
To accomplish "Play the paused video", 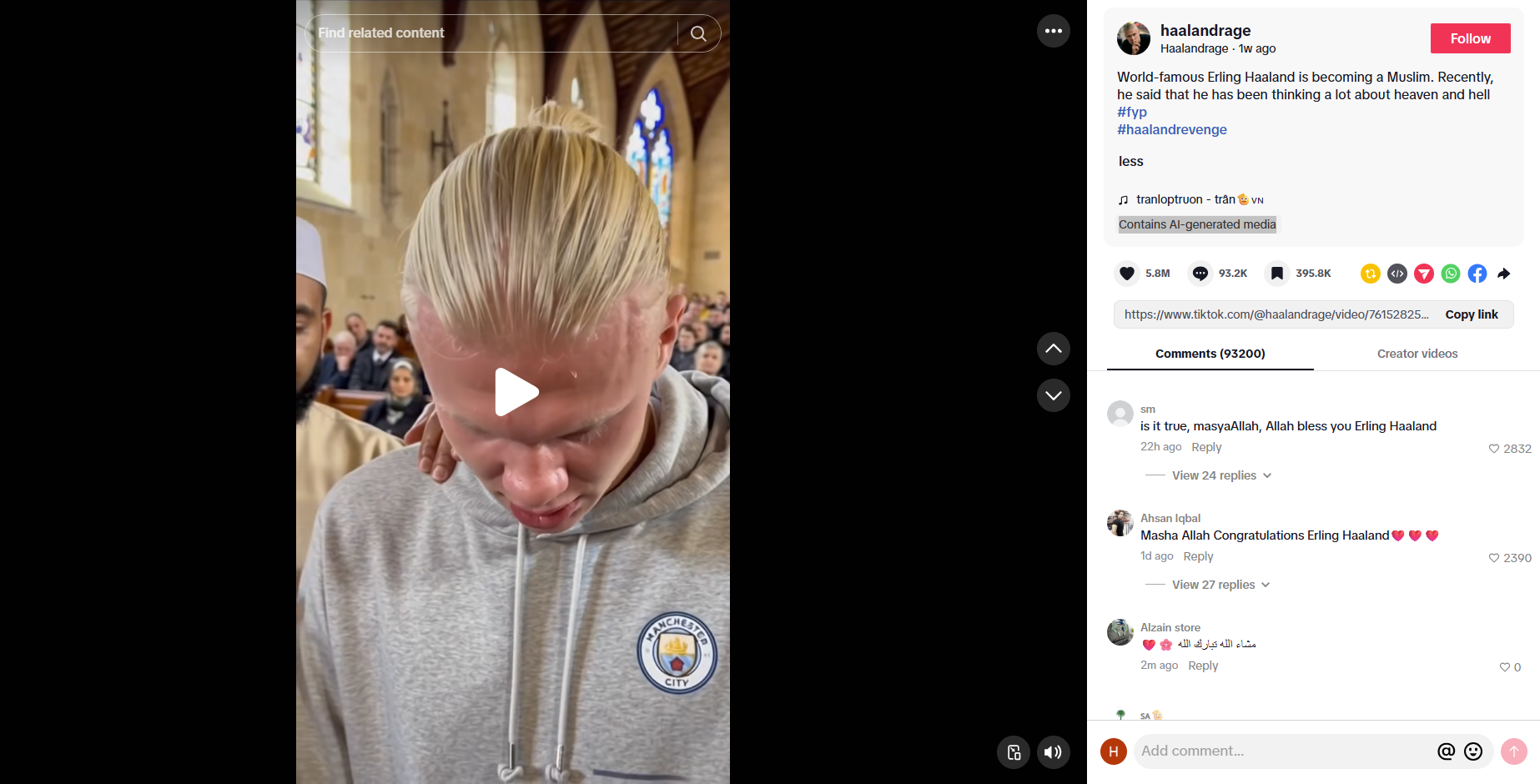I will pyautogui.click(x=516, y=392).
